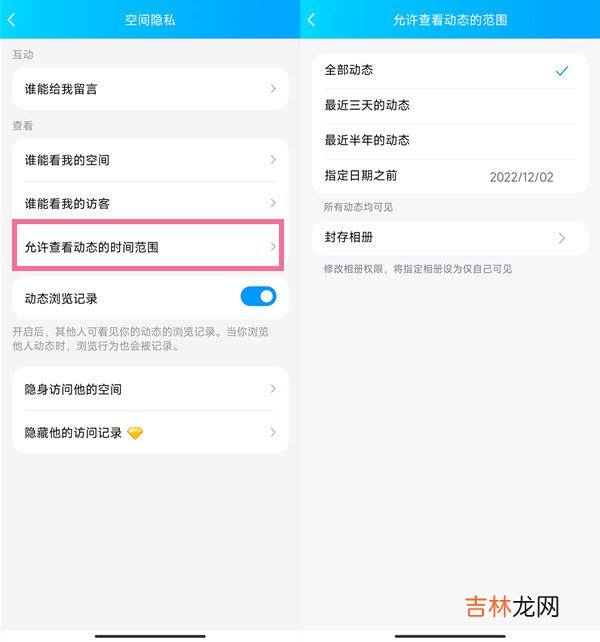The height and width of the screenshot is (642, 600).
Task: Open 隐藏他的访问记录
Action: (150, 433)
